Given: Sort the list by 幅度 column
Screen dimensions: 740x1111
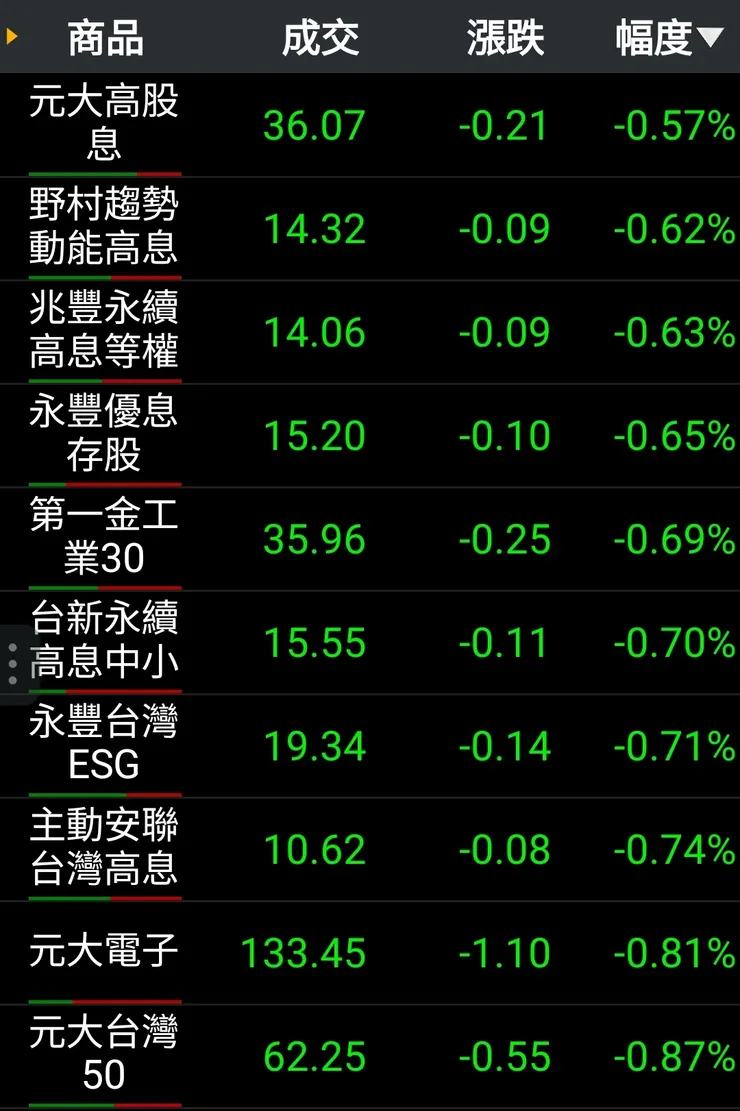Looking at the screenshot, I should tap(668, 38).
